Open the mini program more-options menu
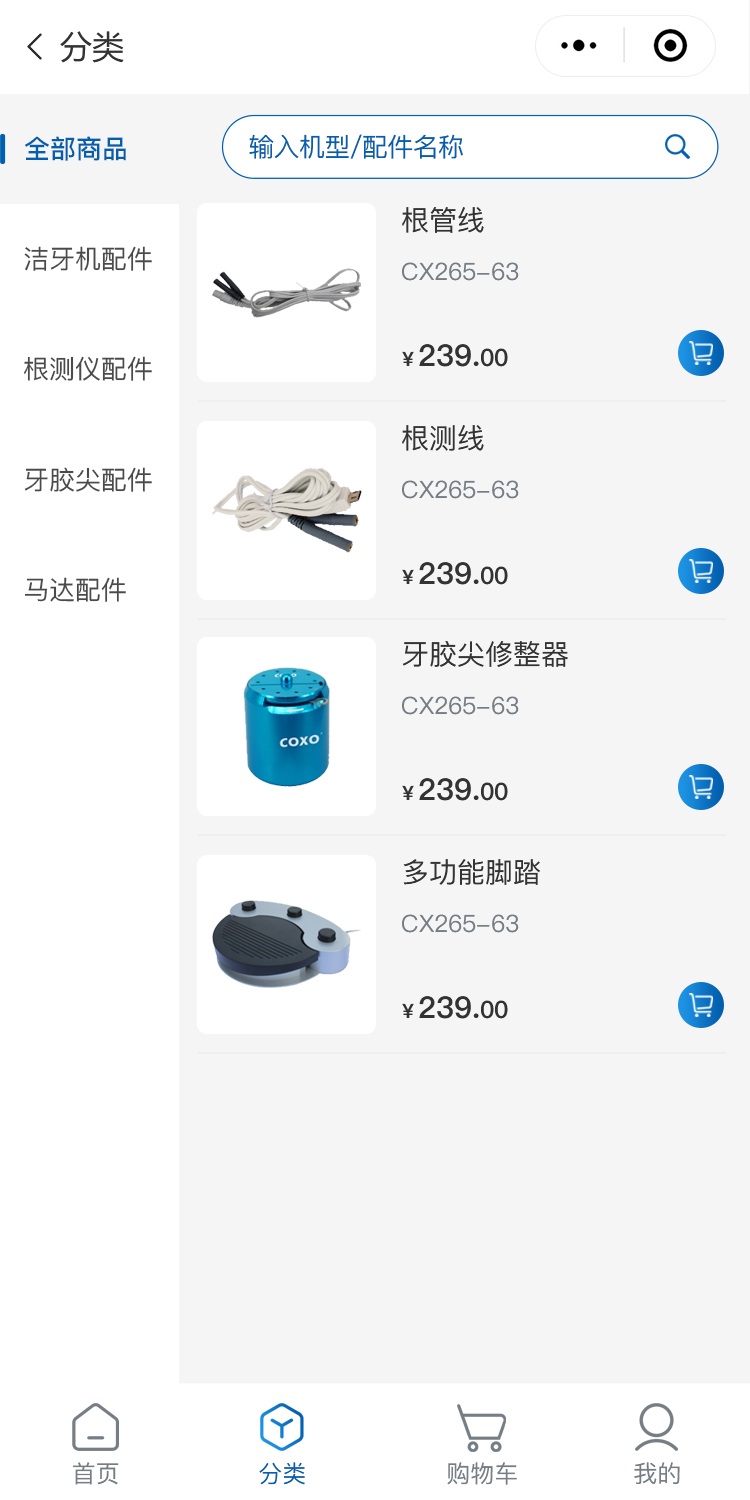 tap(579, 46)
